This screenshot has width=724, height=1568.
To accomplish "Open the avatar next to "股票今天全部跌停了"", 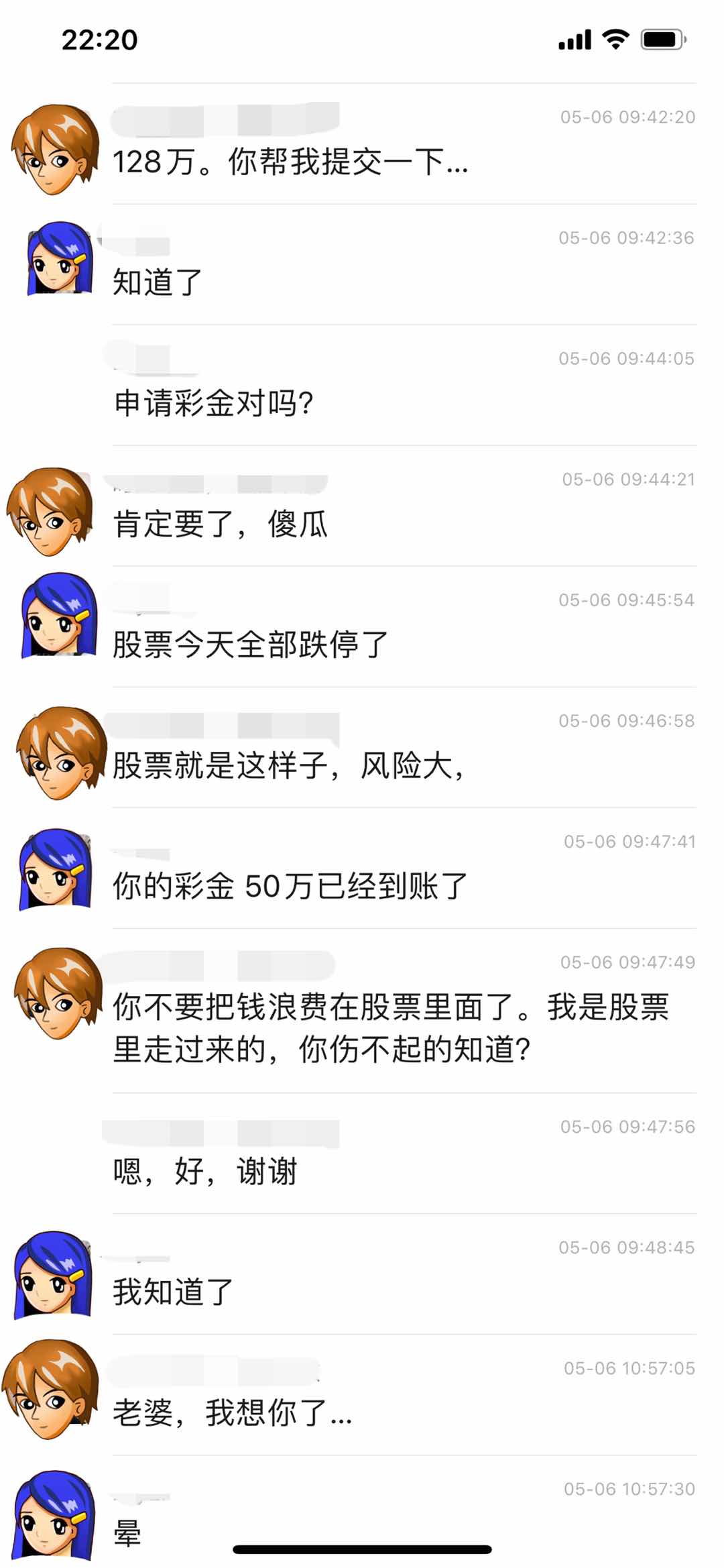I will pyautogui.click(x=57, y=615).
